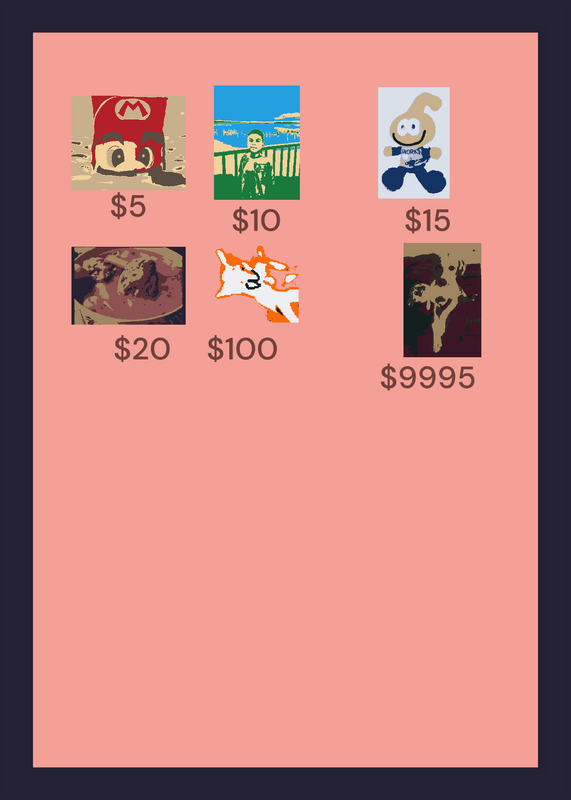Select the $10 beach photo item
The image size is (571, 800).
(x=257, y=142)
